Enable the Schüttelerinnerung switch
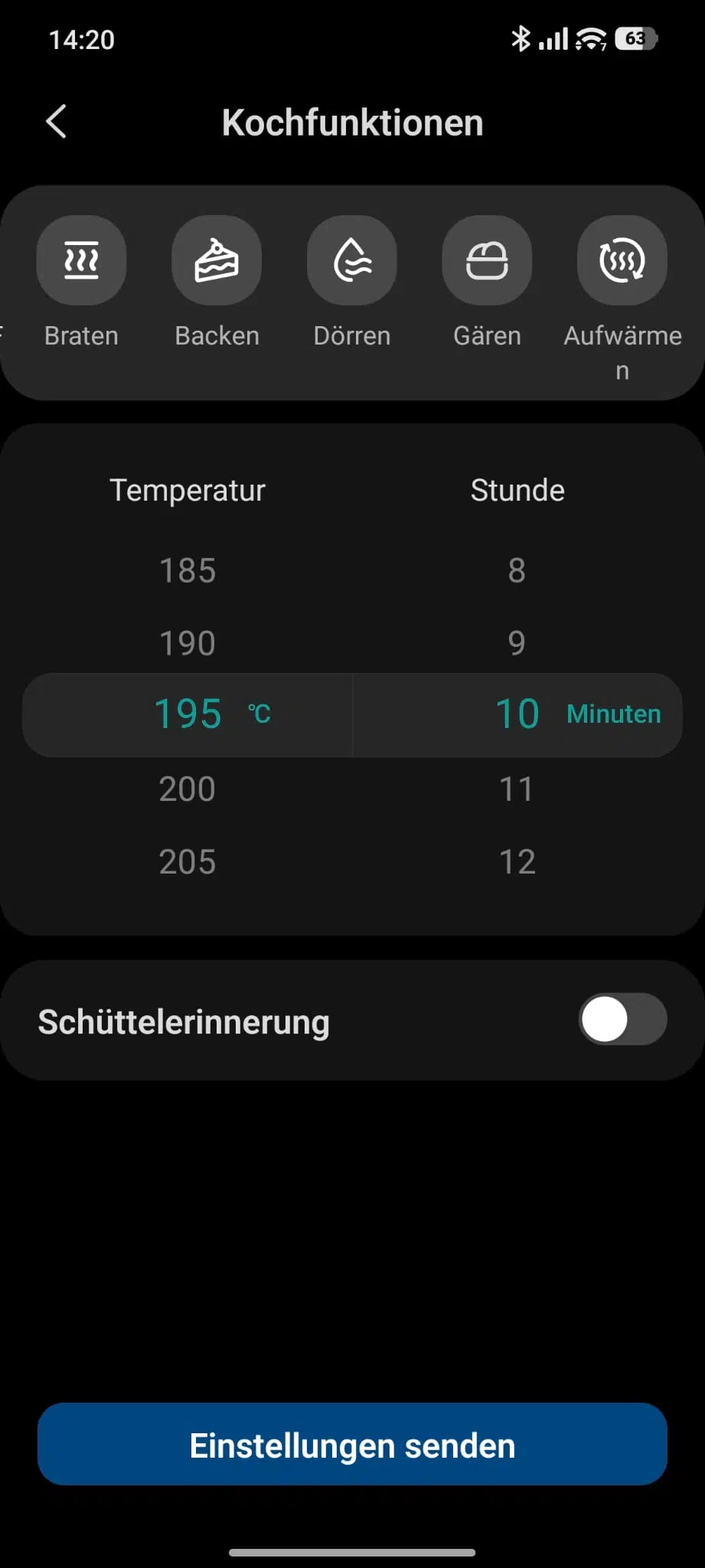The width and height of the screenshot is (705, 1568). coord(622,1020)
